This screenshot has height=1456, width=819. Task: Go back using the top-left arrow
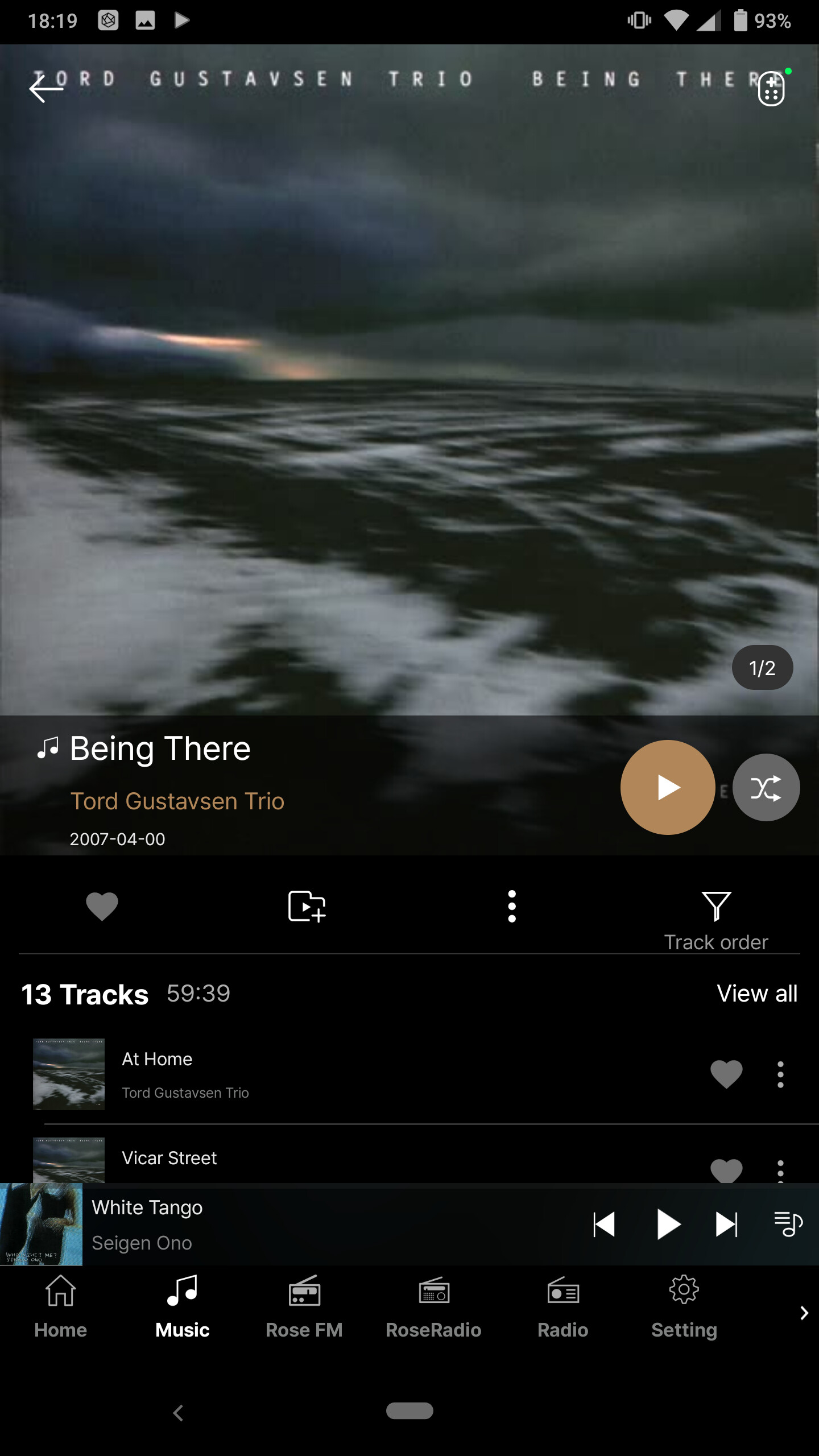click(45, 89)
